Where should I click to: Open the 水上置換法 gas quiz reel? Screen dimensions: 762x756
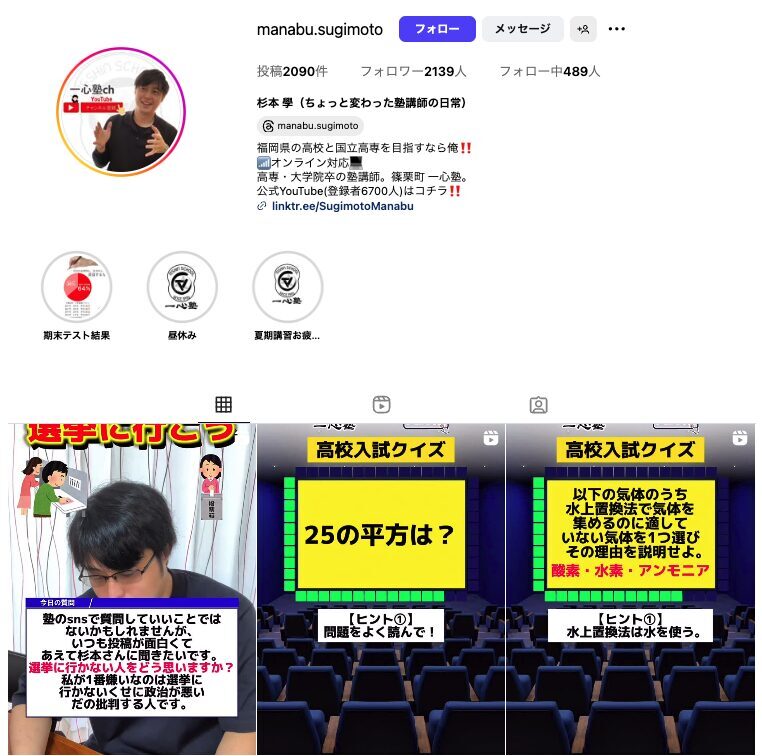[x=630, y=589]
